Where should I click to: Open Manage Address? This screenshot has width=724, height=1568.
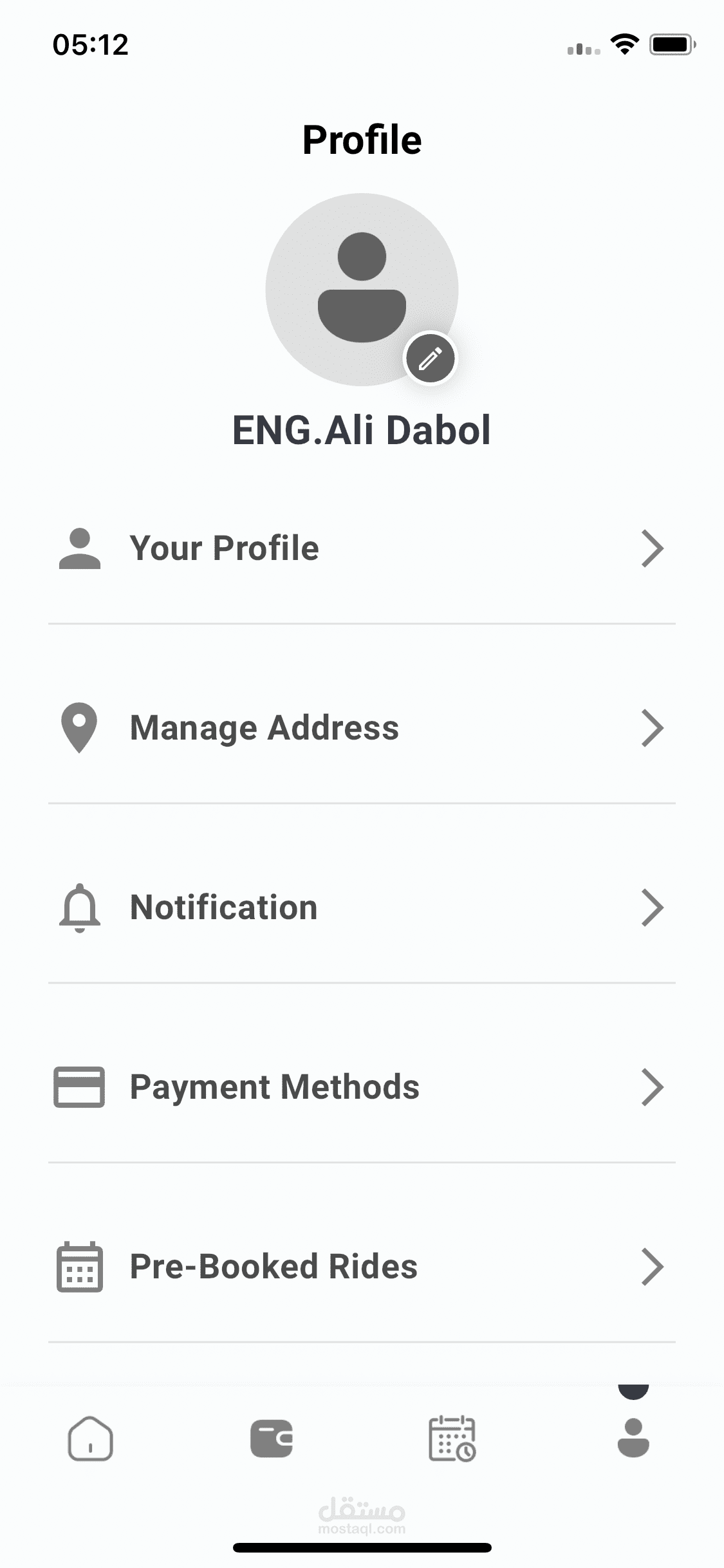tap(362, 728)
